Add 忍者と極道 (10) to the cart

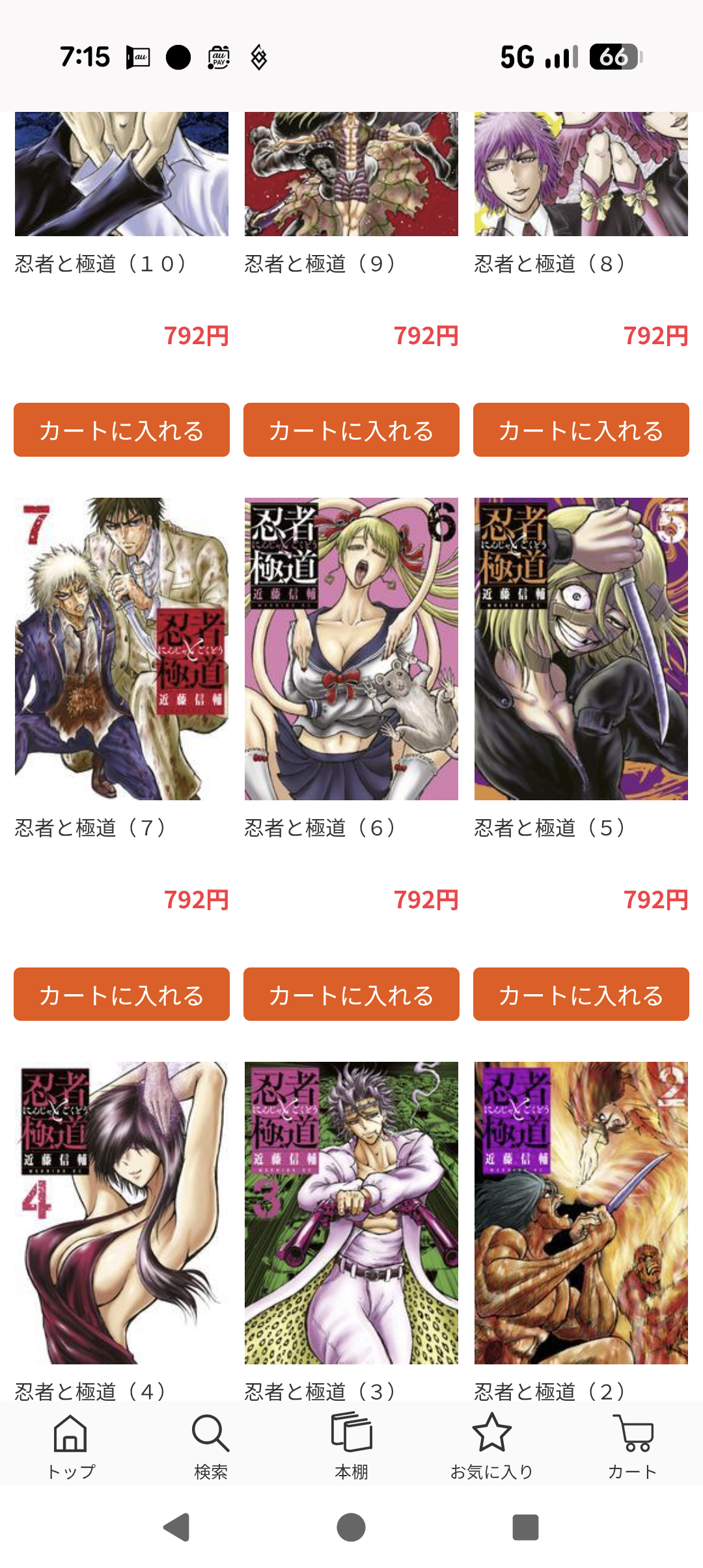point(122,430)
